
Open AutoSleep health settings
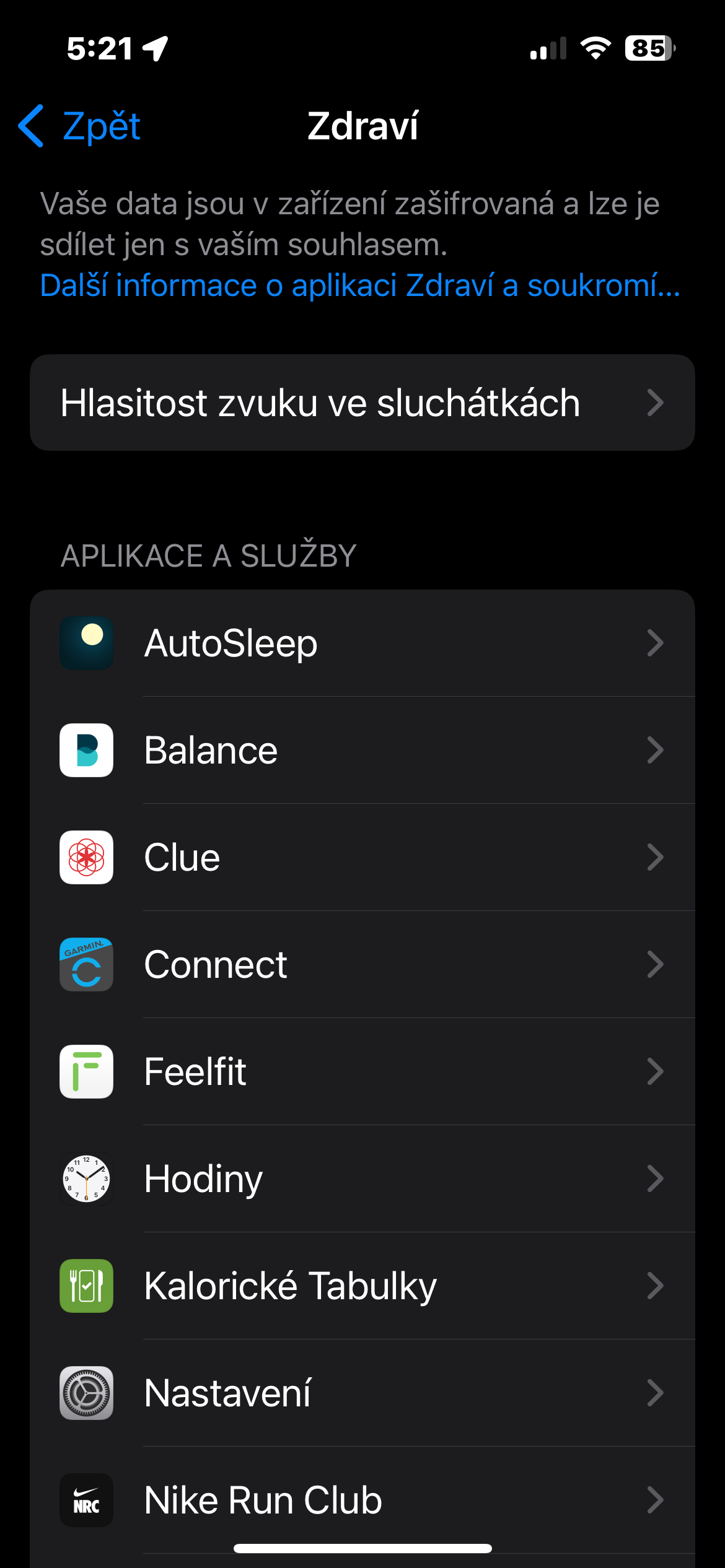[362, 643]
